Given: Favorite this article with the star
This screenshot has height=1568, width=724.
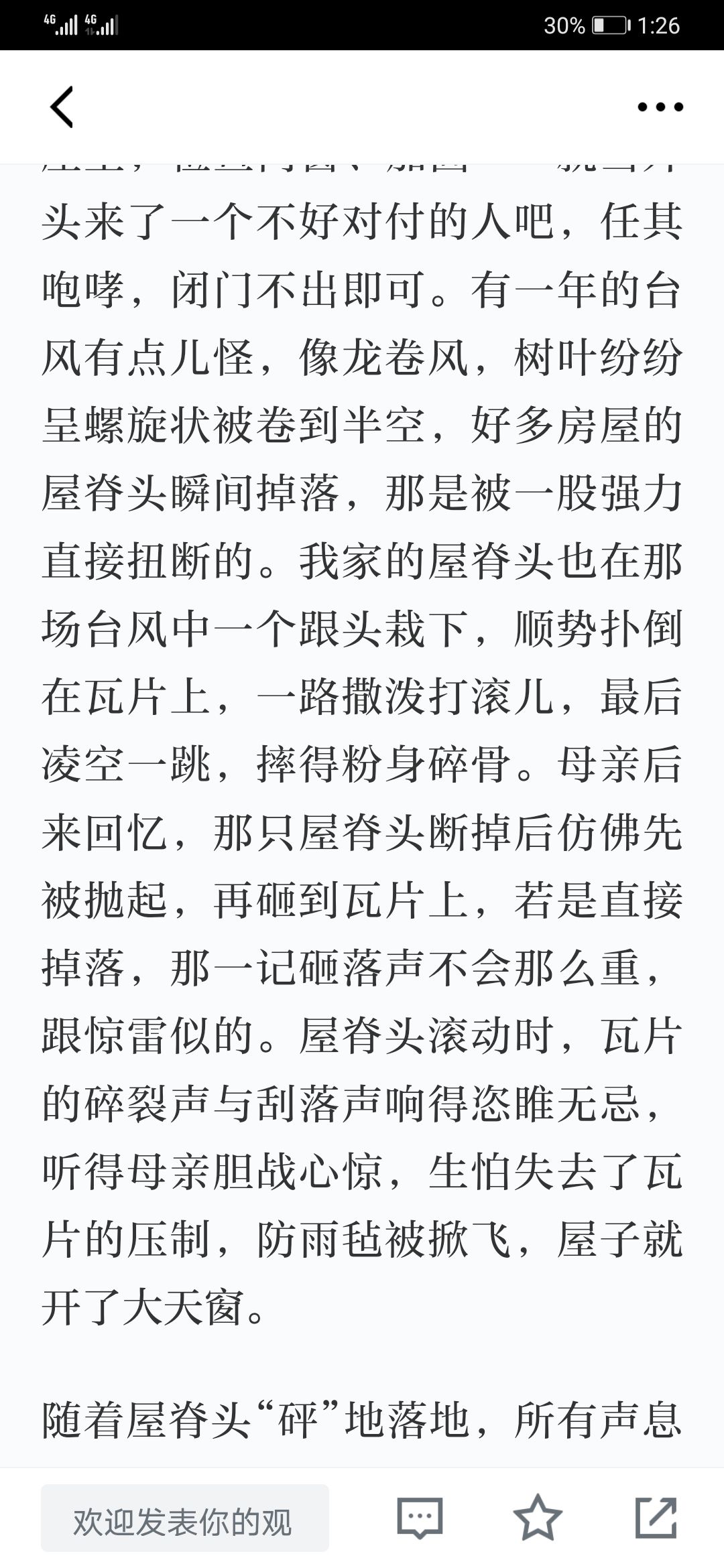Looking at the screenshot, I should [x=538, y=1517].
